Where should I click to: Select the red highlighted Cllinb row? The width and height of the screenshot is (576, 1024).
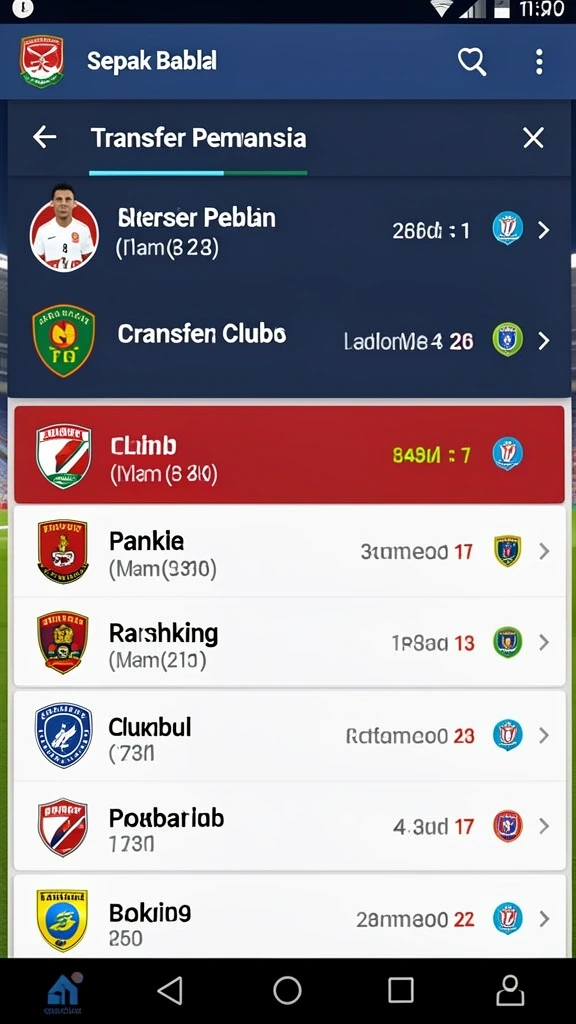pyautogui.click(x=289, y=455)
